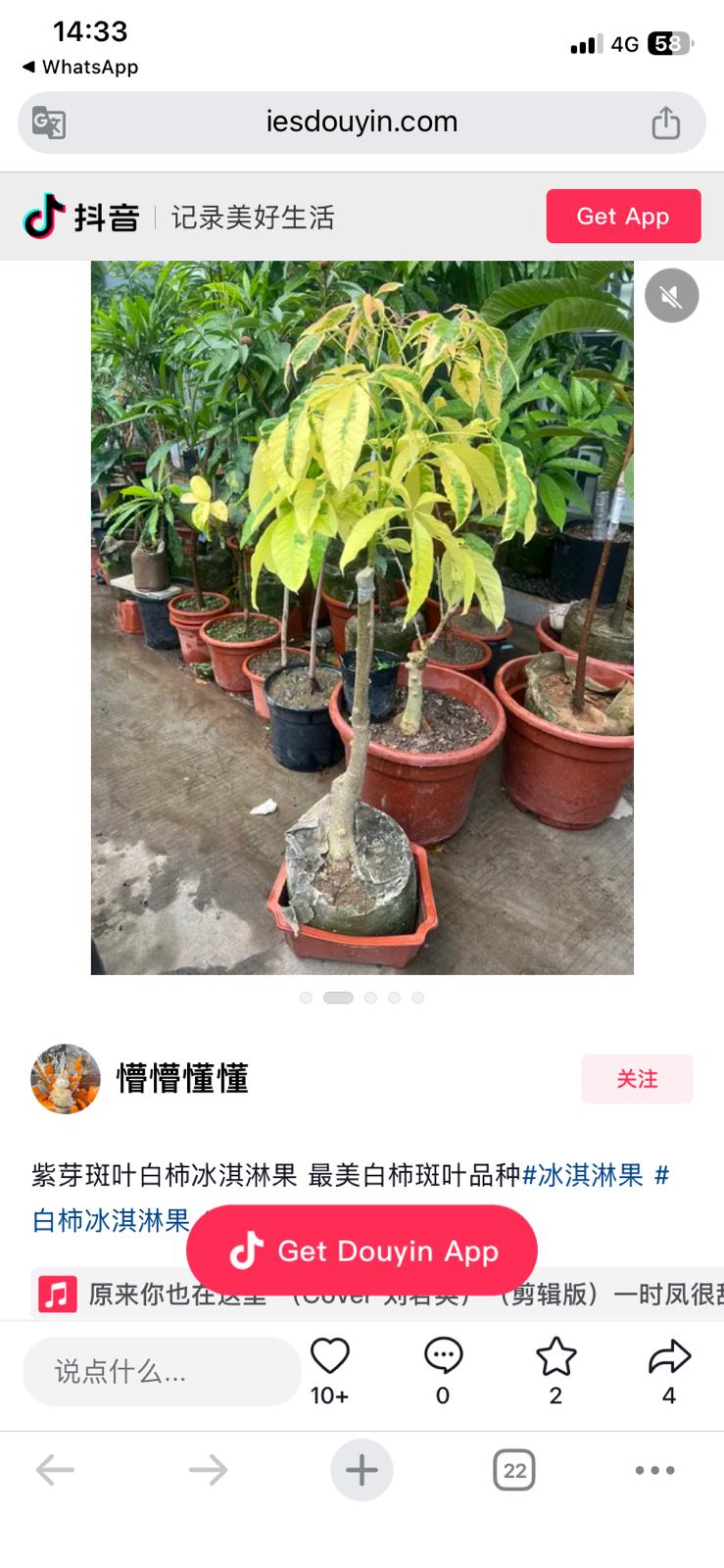Unmute the post's sound

click(x=671, y=295)
